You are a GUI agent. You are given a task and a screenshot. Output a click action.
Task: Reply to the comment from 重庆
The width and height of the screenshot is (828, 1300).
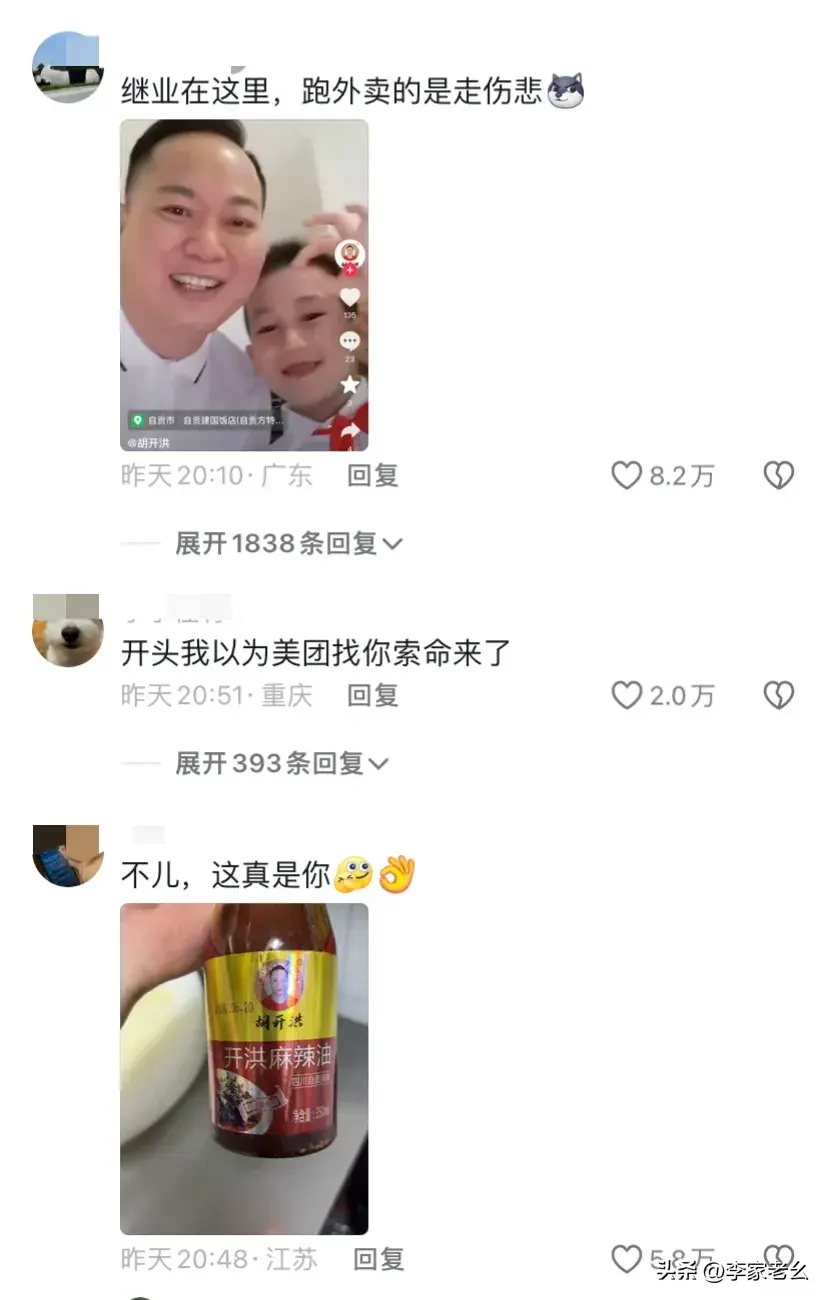(x=372, y=695)
